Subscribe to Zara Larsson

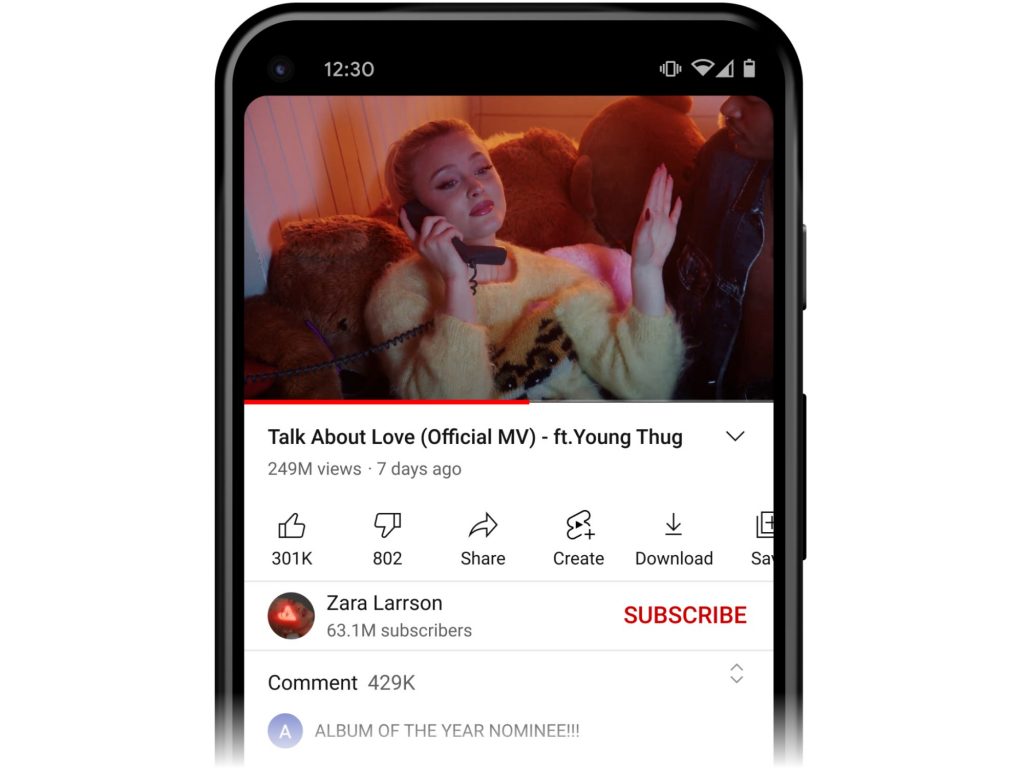684,615
